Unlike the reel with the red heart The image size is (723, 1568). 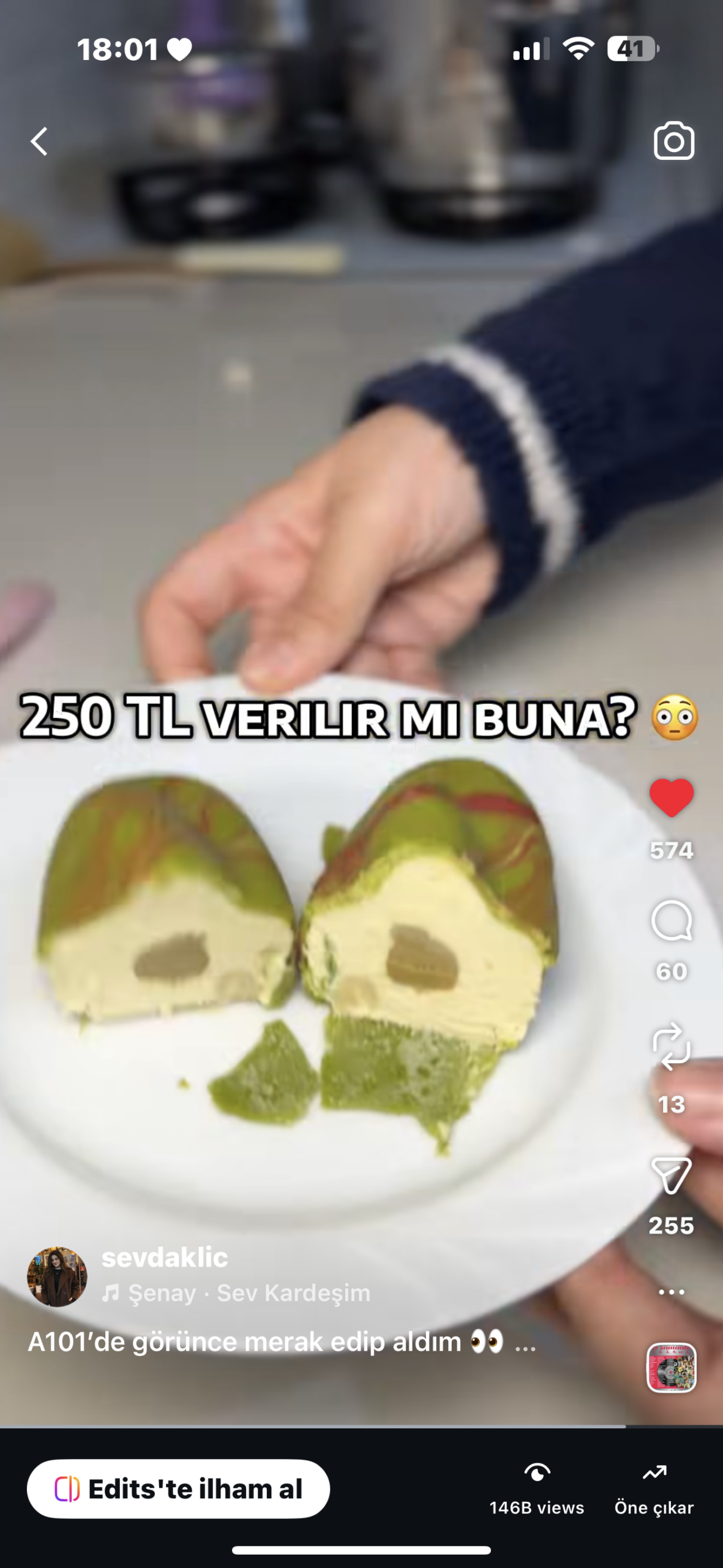671,797
